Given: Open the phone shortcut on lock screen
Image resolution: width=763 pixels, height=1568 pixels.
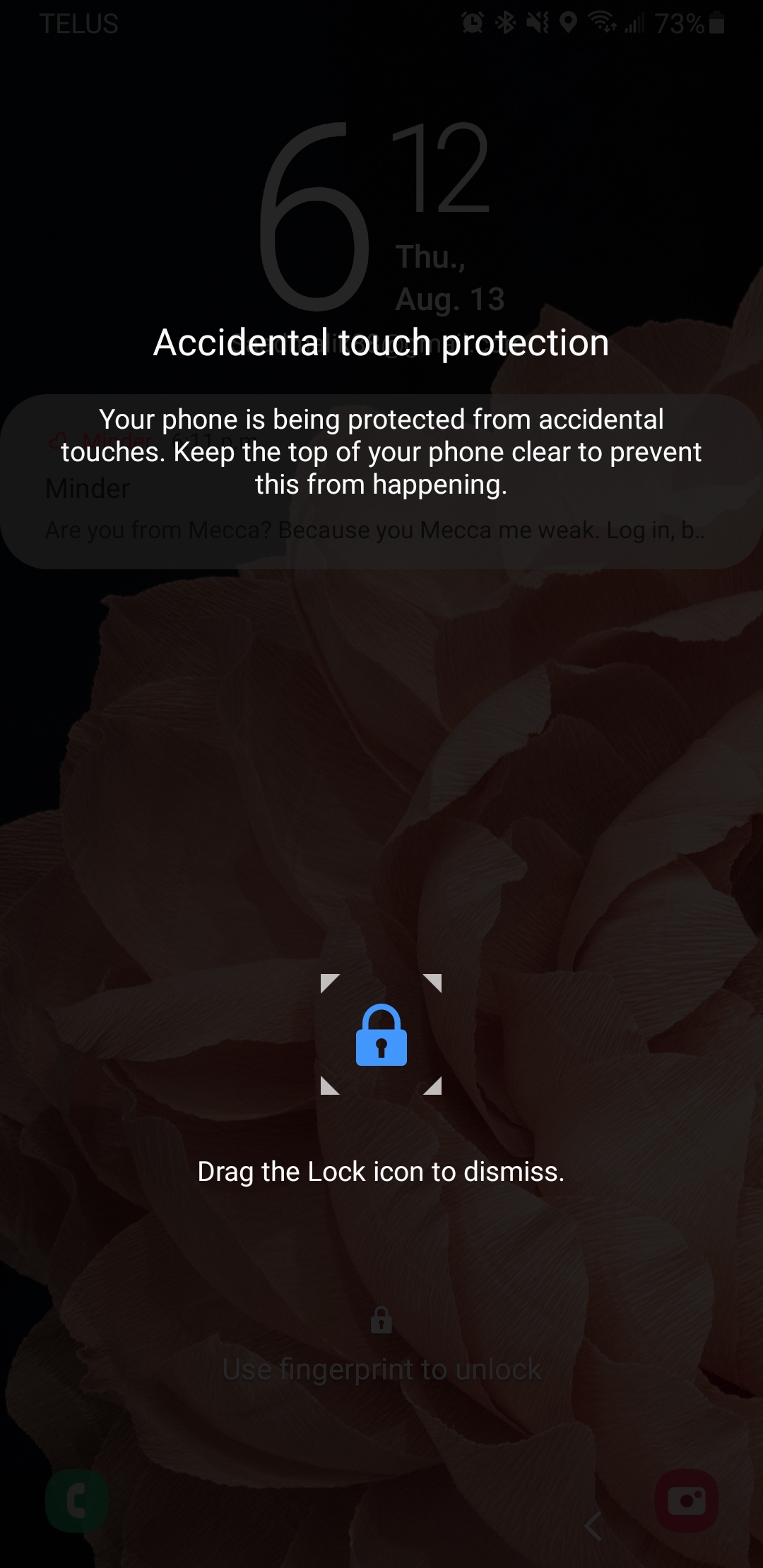Looking at the screenshot, I should point(76,1500).
